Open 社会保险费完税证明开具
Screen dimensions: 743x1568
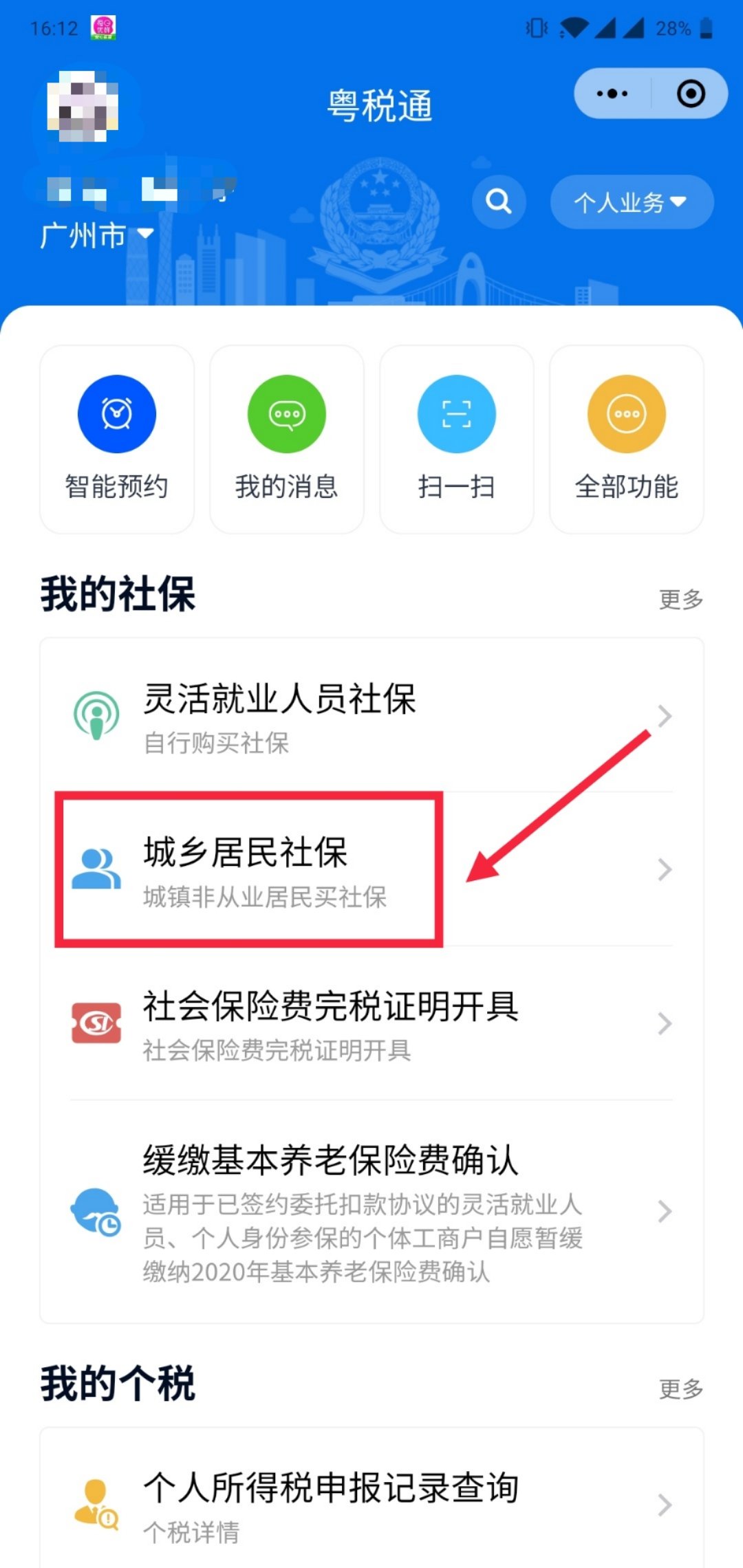[x=371, y=1023]
